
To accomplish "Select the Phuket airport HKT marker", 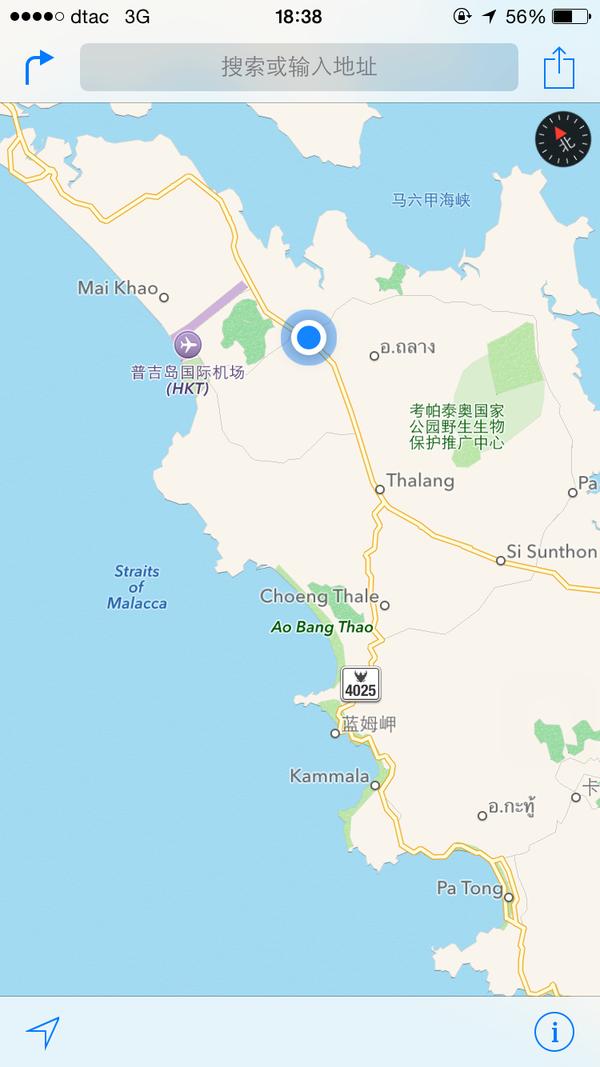I will [x=186, y=345].
